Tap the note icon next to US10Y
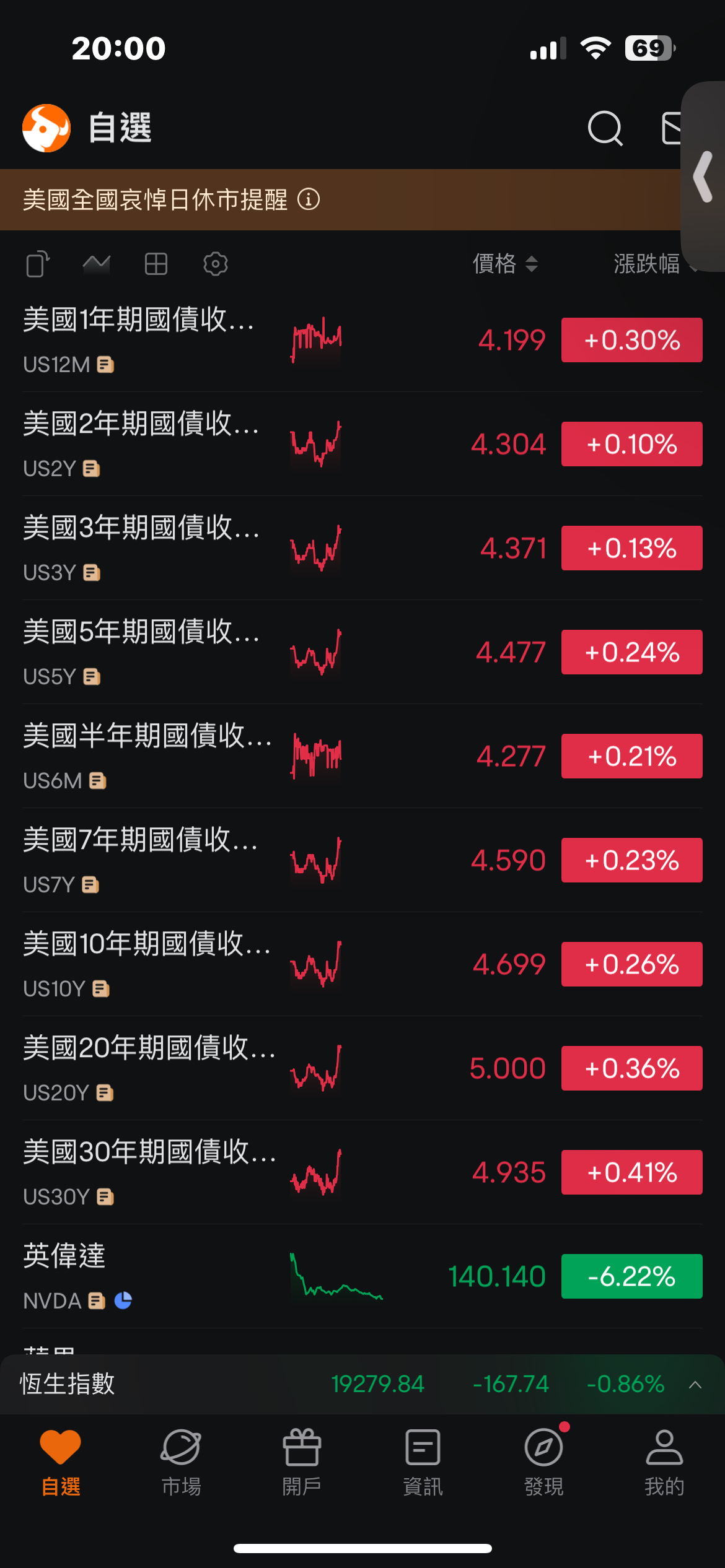 point(101,989)
